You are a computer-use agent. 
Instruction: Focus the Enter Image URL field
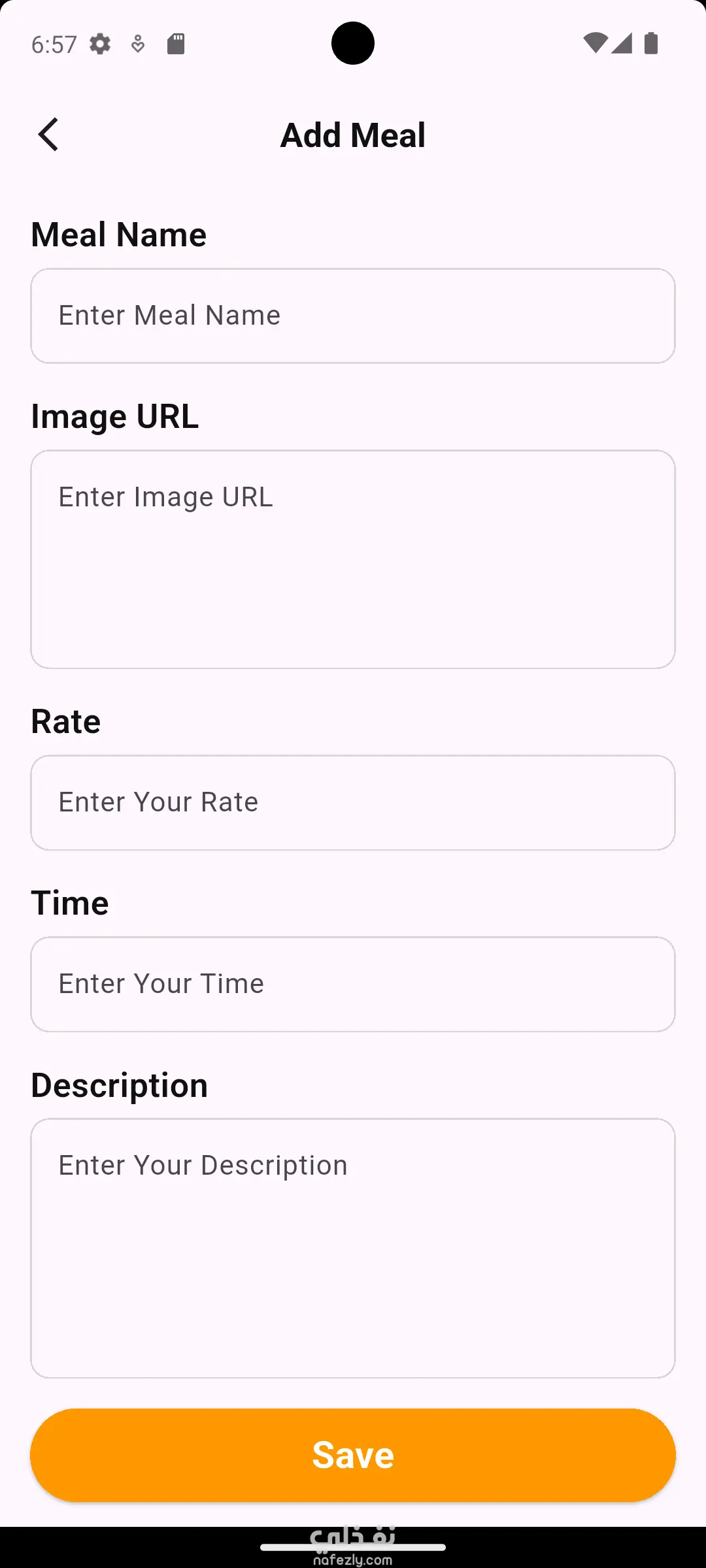point(353,559)
